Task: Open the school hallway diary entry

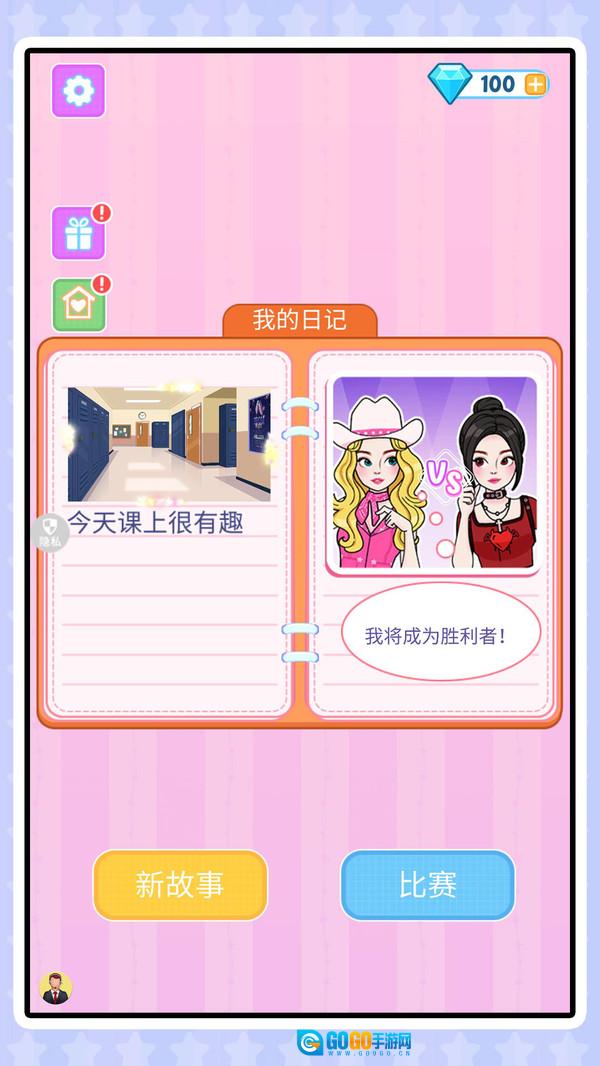Action: point(169,444)
